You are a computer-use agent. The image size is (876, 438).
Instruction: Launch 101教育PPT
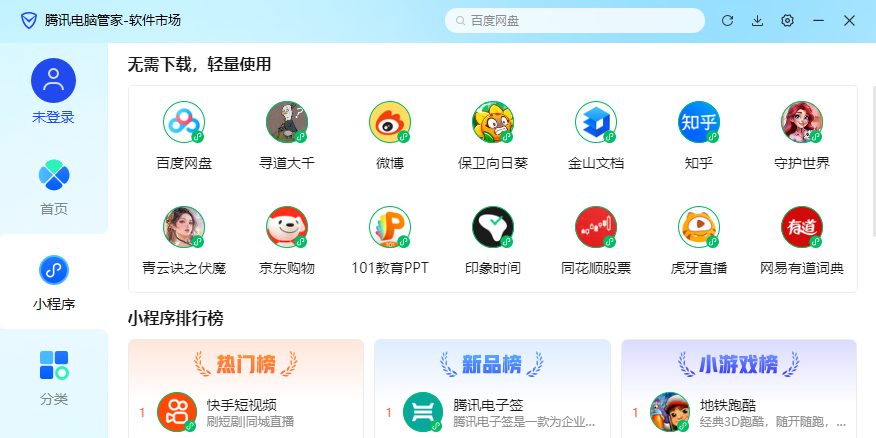(390, 228)
